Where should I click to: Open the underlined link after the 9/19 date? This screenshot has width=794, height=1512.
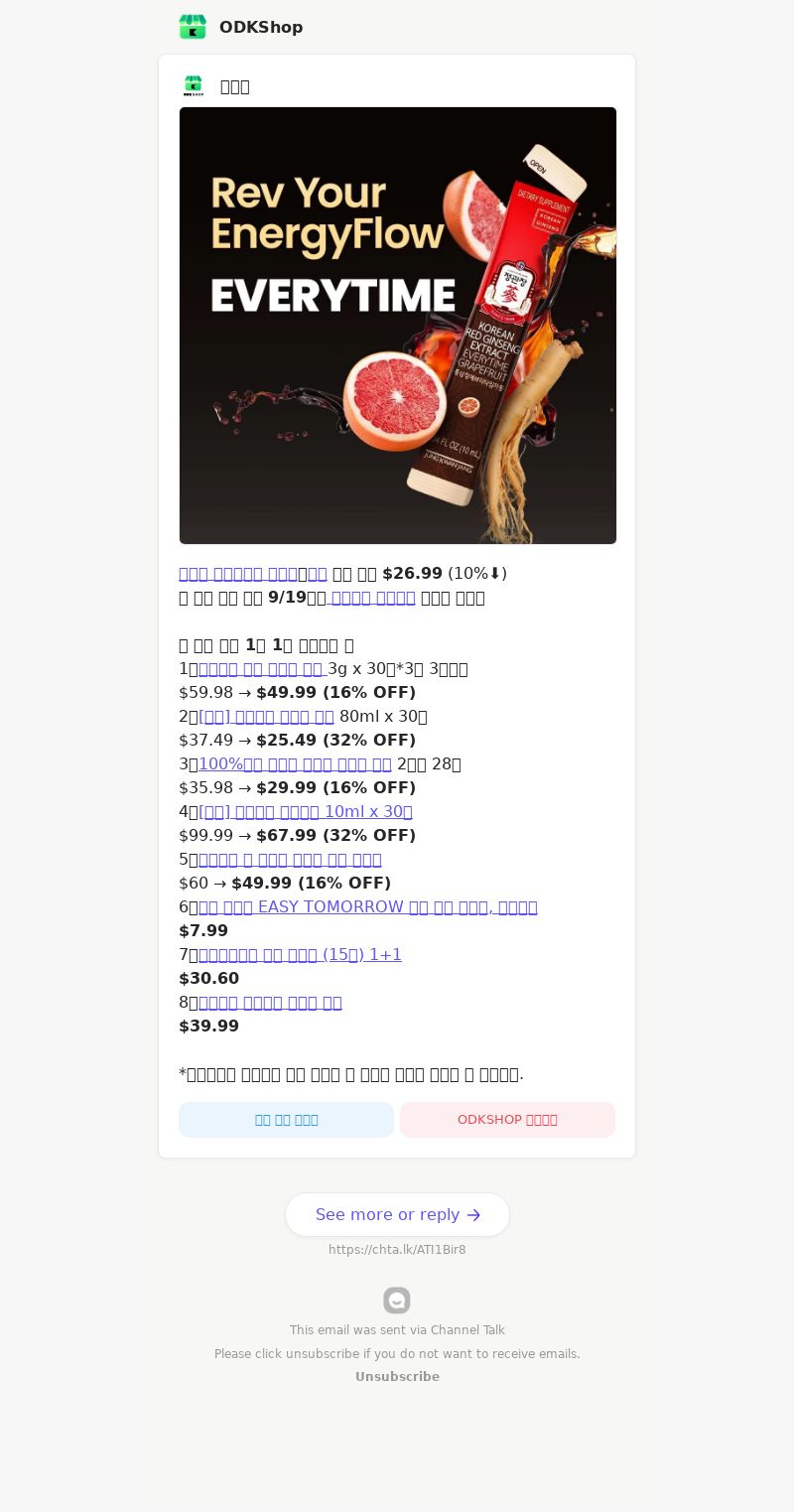click(372, 598)
